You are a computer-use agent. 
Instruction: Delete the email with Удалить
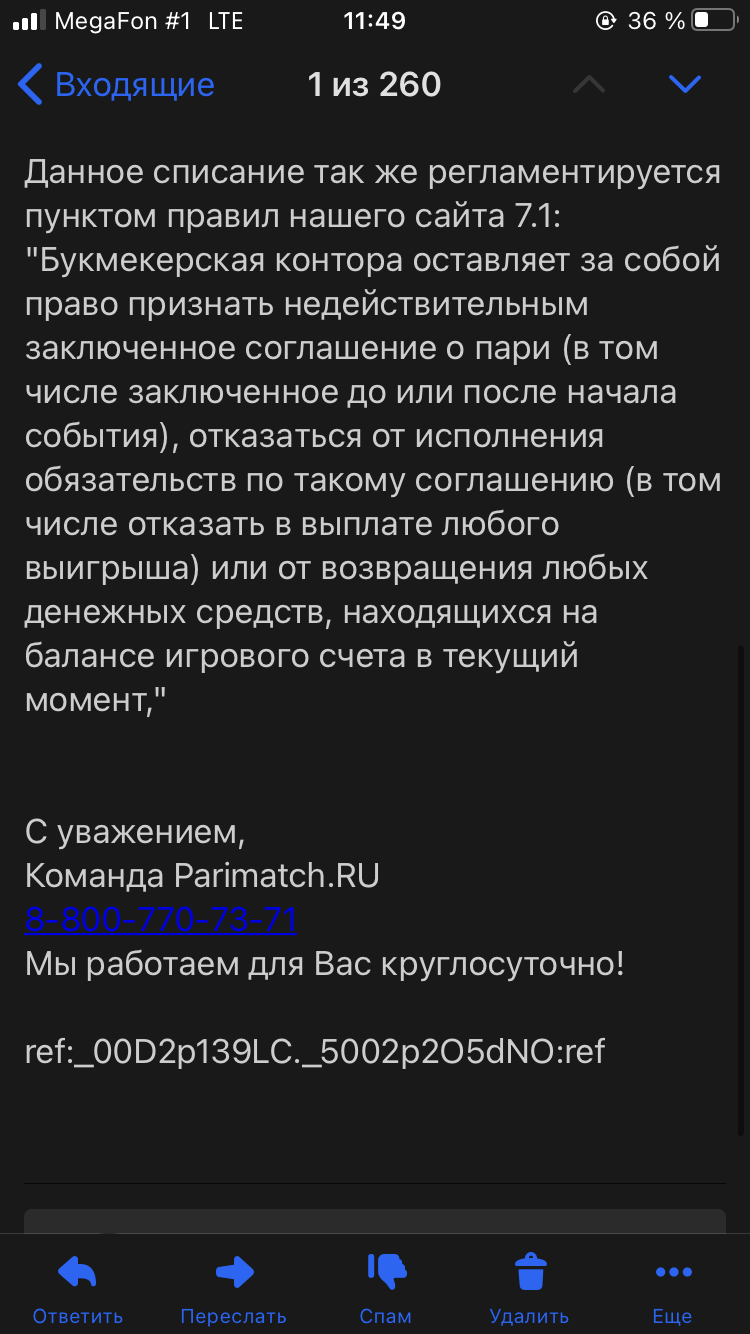click(529, 1287)
